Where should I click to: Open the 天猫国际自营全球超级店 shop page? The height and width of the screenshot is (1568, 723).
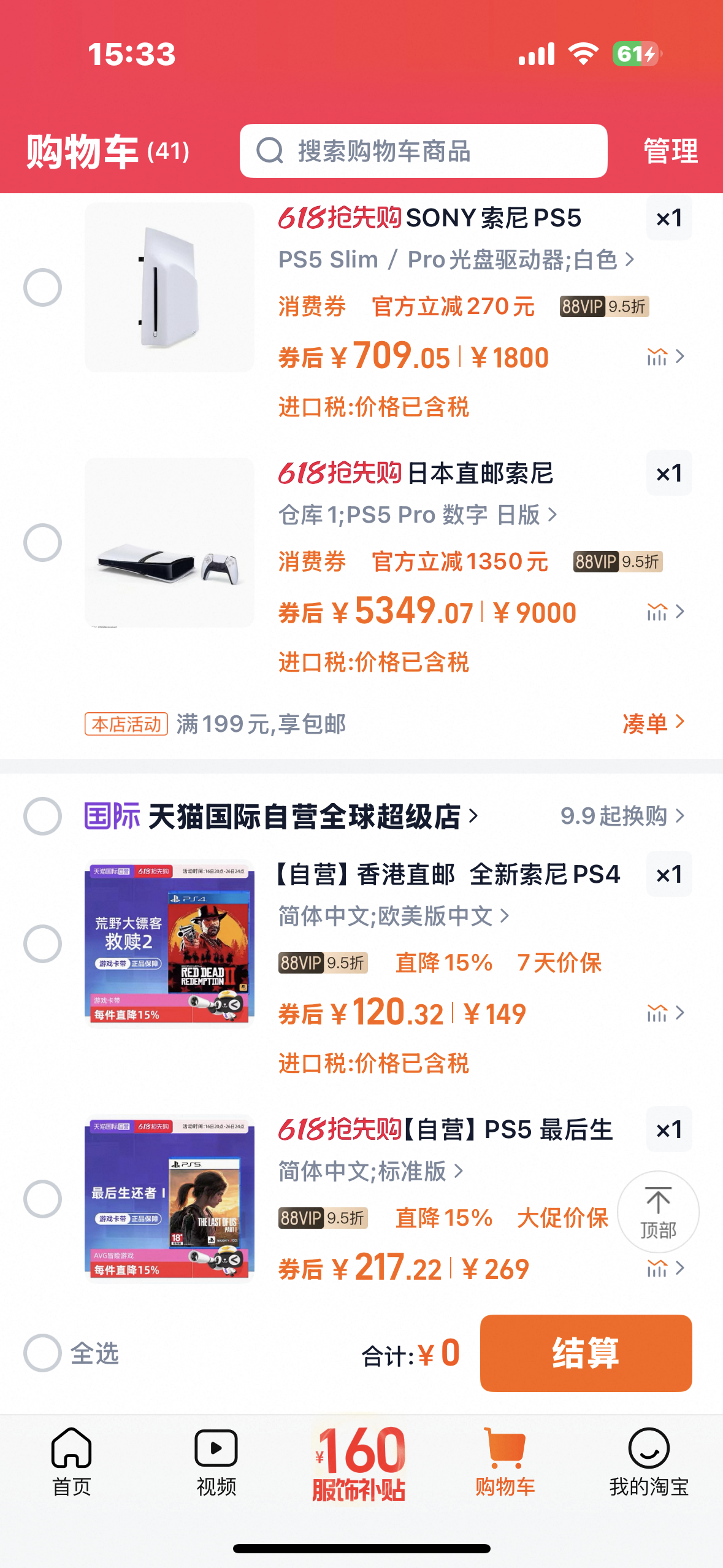click(311, 816)
